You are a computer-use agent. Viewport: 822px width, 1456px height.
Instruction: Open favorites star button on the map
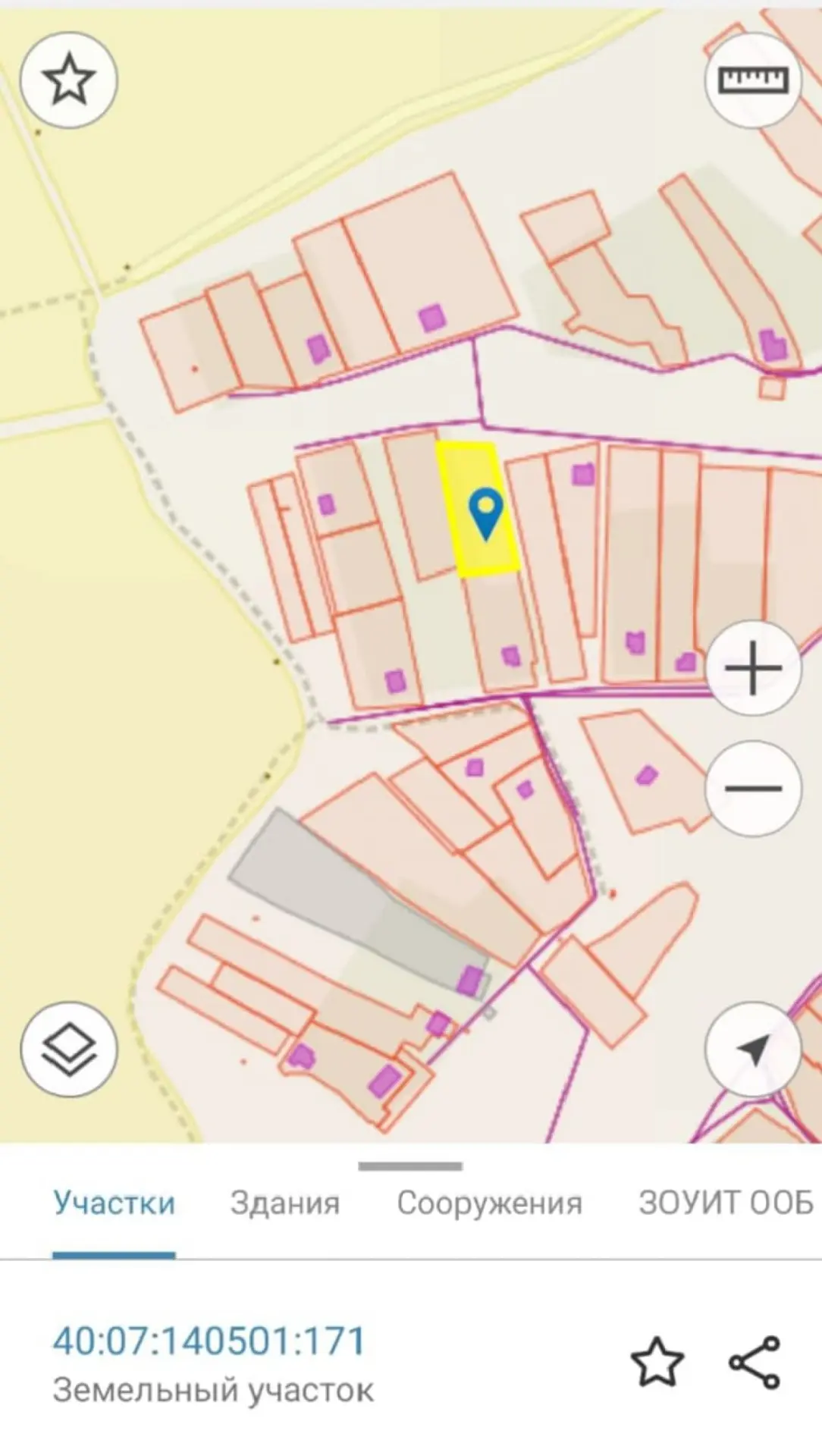(x=68, y=80)
